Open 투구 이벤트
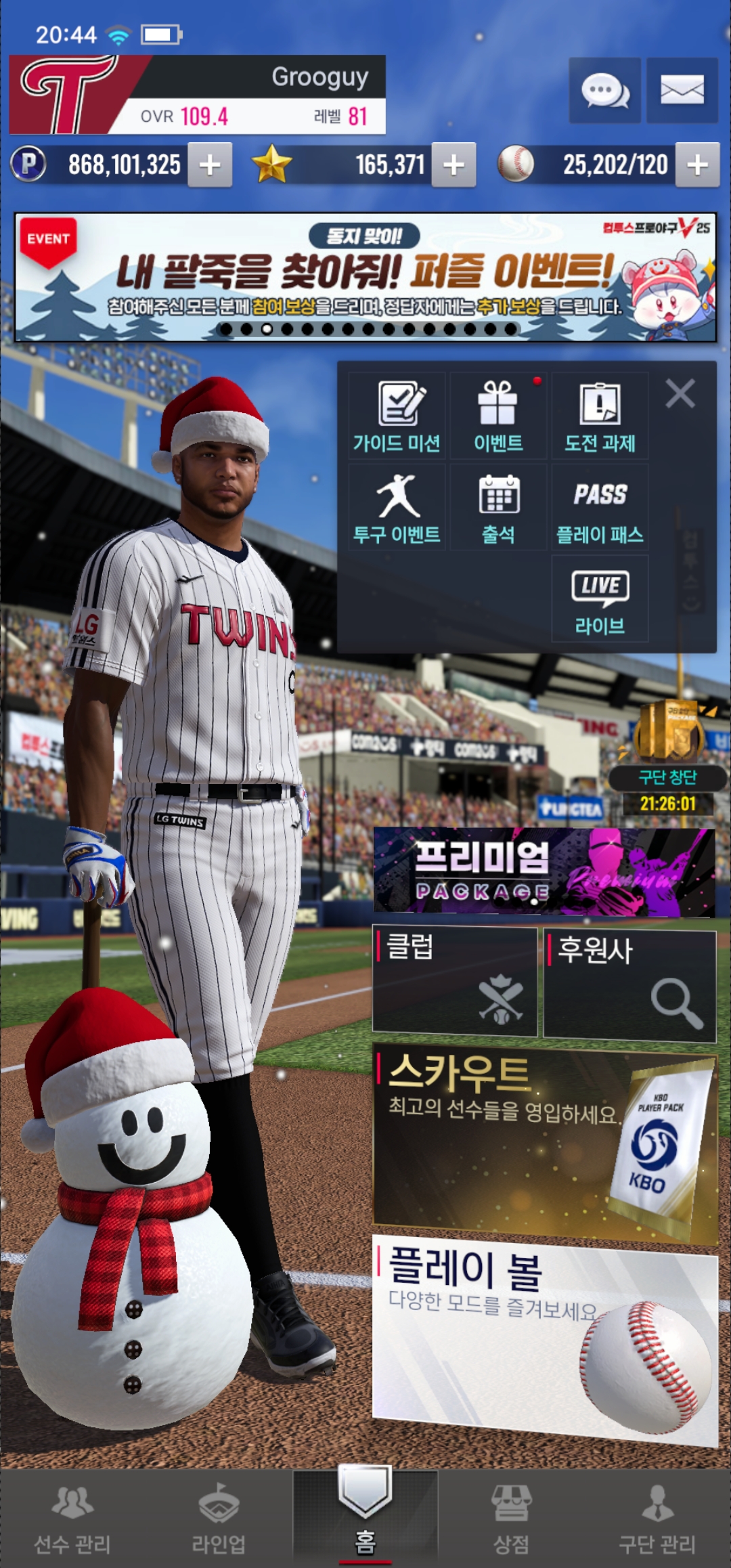Screen dimensions: 731x1568 coord(397,508)
